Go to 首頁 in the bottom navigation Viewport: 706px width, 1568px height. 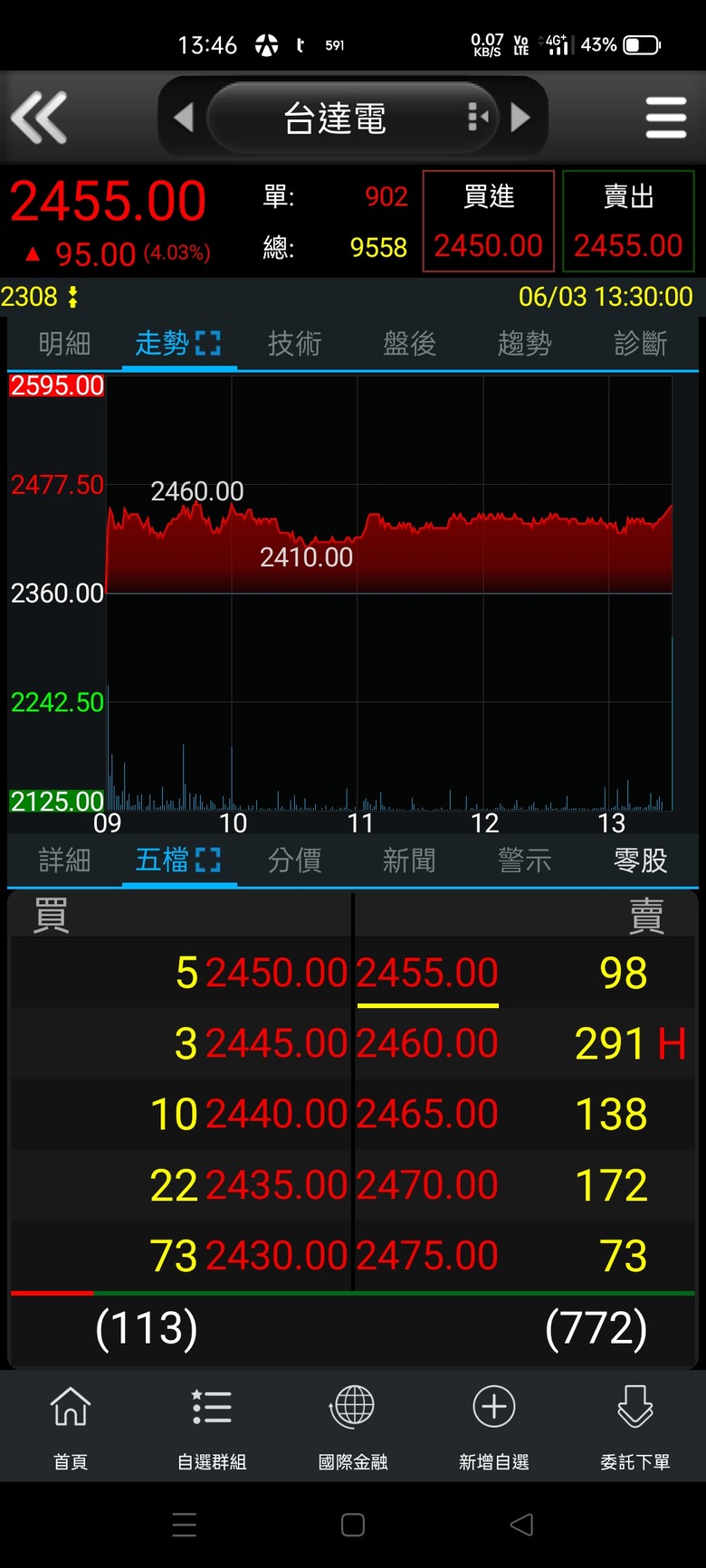(x=71, y=1427)
